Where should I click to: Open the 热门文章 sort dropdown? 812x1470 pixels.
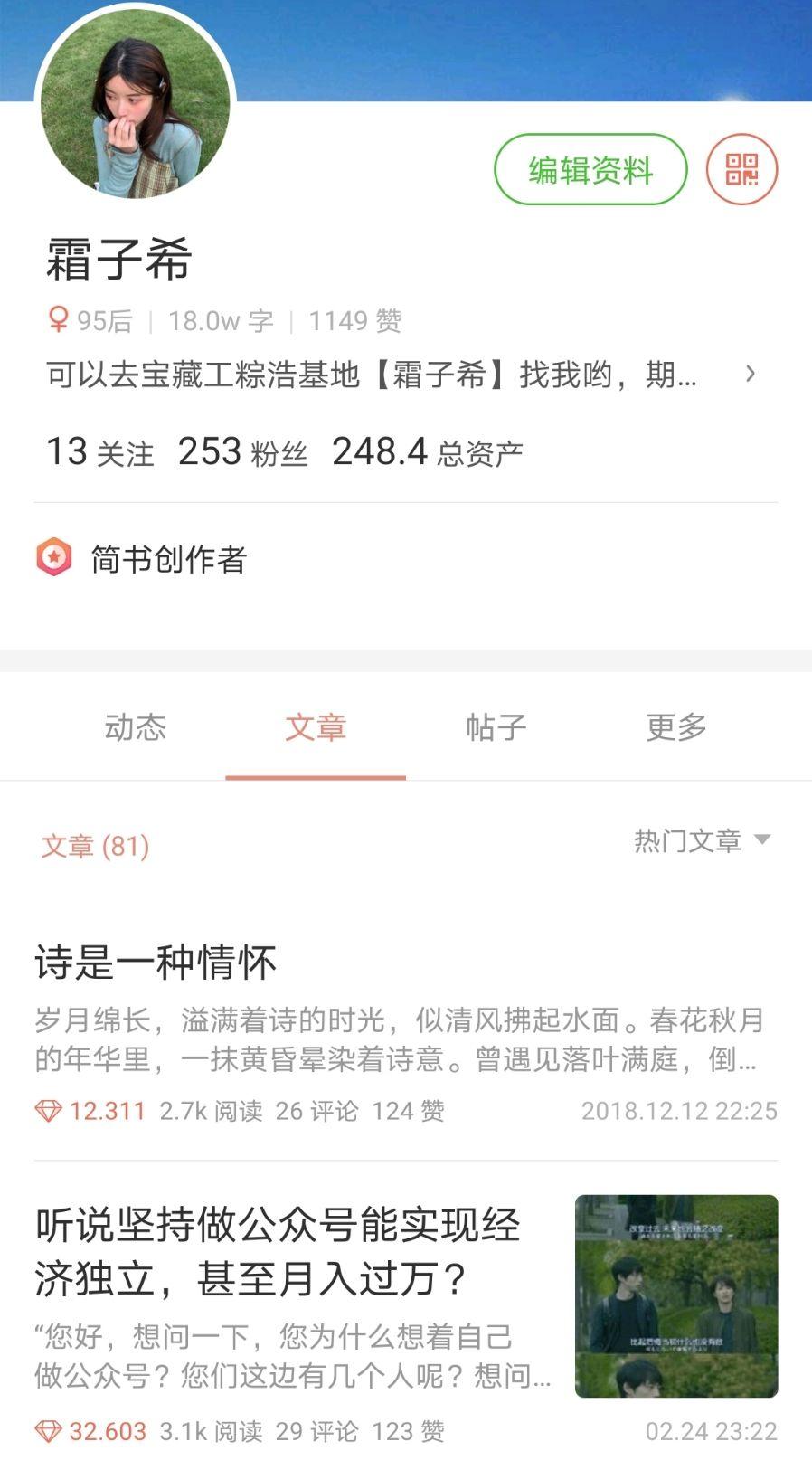pyautogui.click(x=702, y=840)
